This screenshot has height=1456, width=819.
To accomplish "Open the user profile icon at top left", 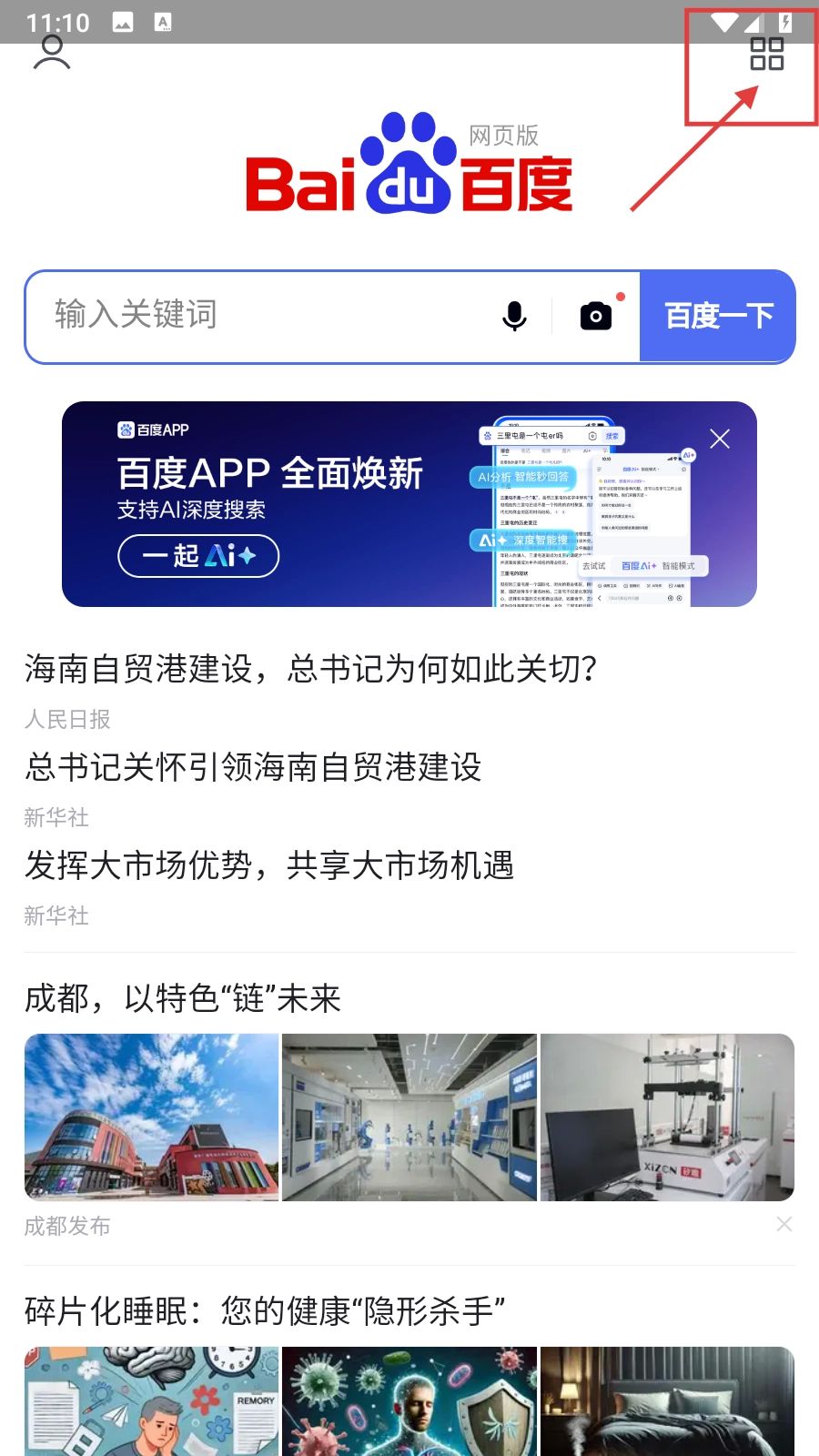I will (x=52, y=55).
